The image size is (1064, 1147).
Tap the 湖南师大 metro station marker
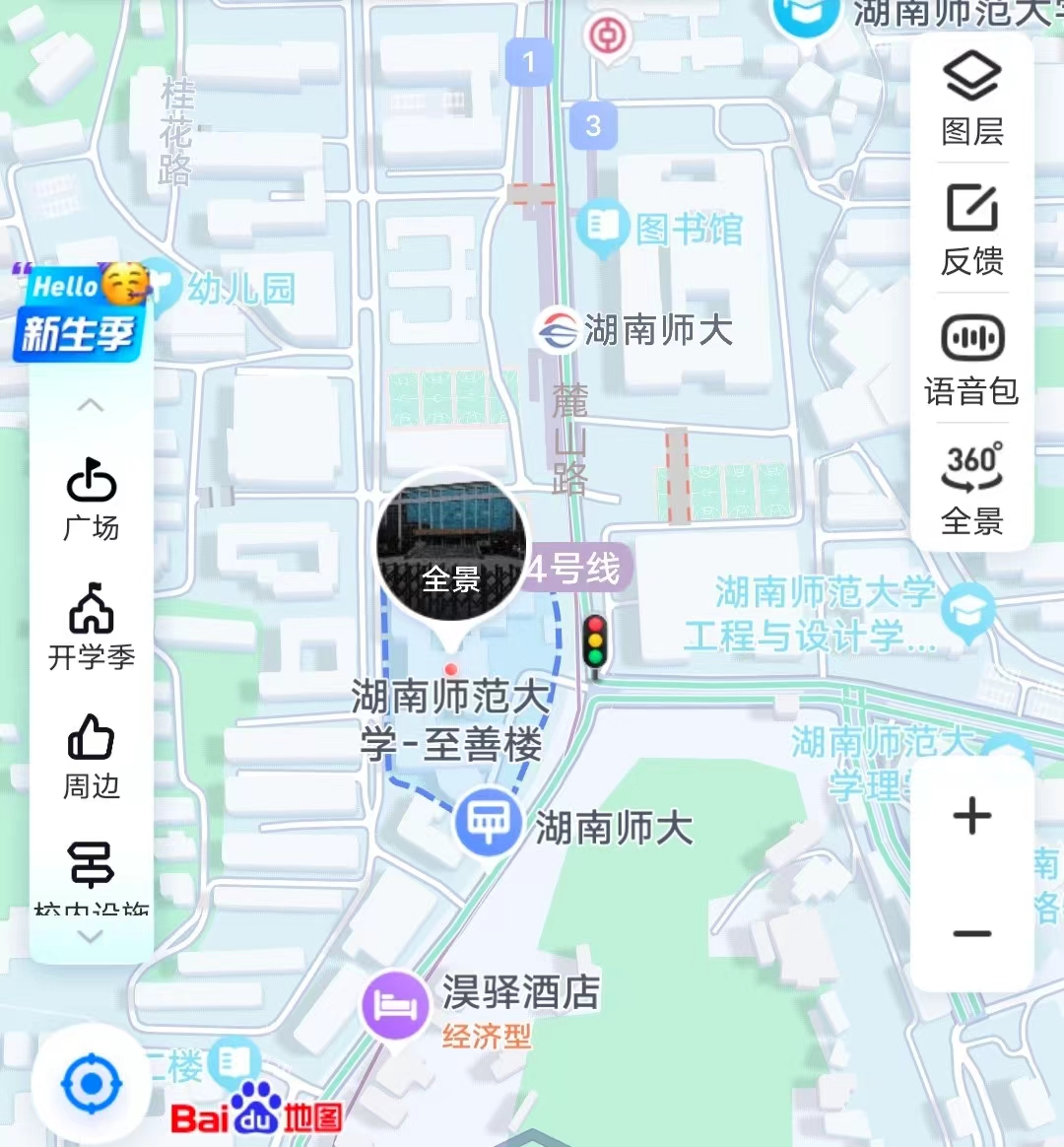[557, 330]
